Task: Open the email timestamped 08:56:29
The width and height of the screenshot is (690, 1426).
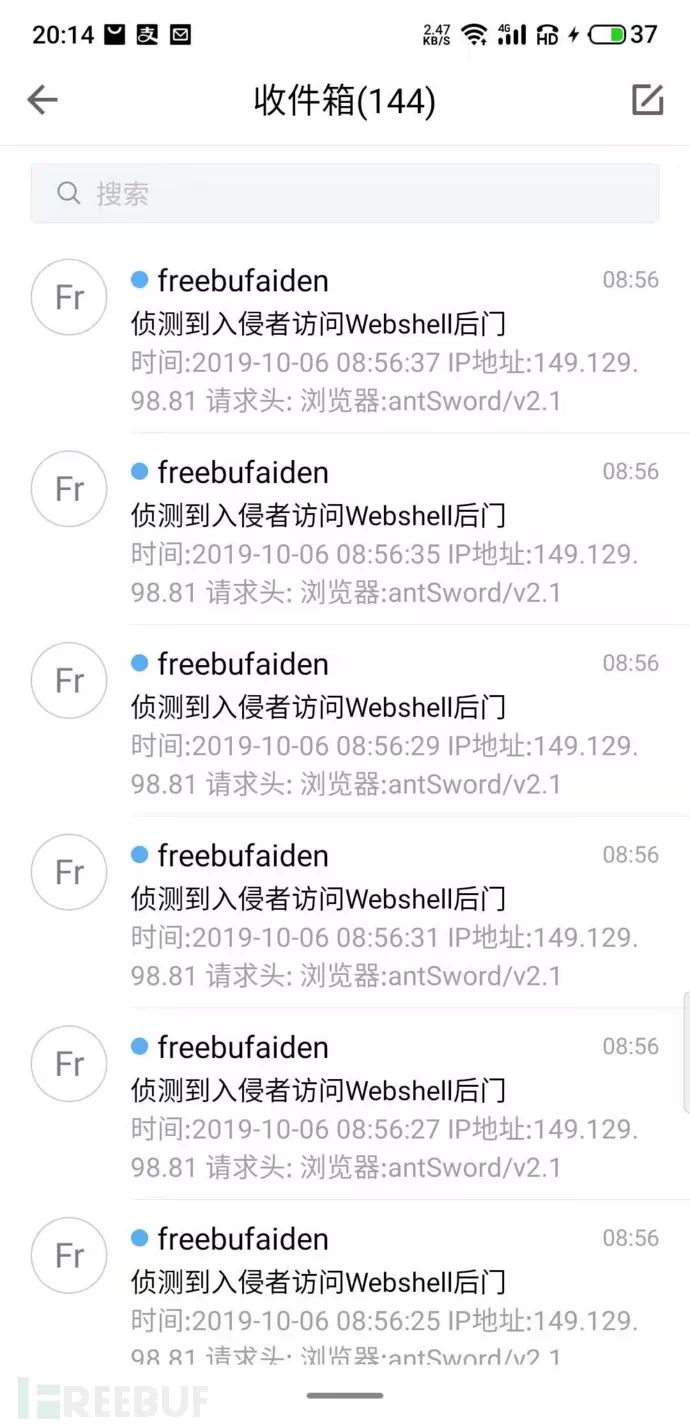Action: (x=384, y=724)
